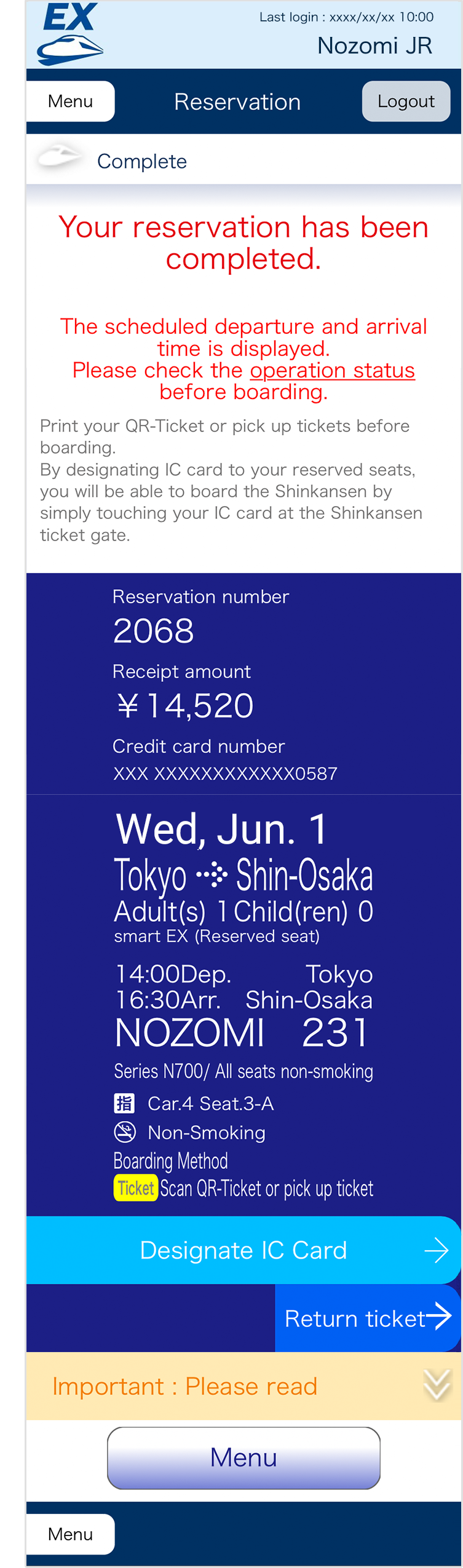
Task: Open the Menu button in the header
Action: pos(70,101)
